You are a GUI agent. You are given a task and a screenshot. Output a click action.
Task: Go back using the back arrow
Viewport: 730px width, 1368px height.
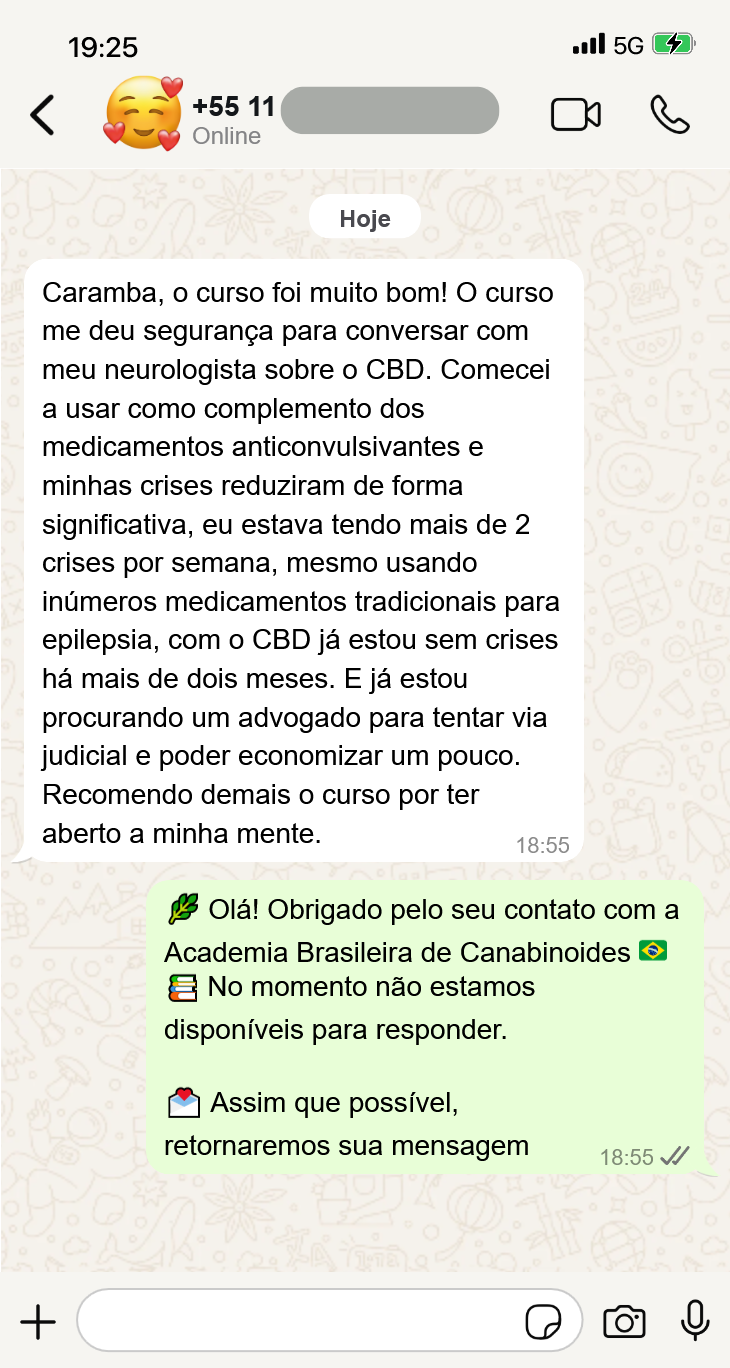[x=42, y=113]
